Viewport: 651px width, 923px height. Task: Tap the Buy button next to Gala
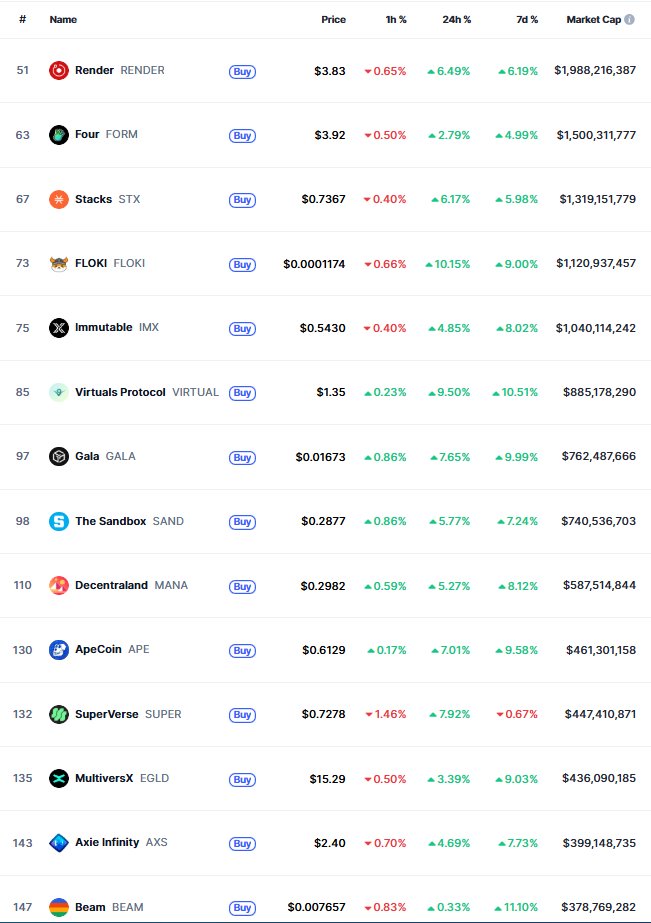tap(242, 457)
